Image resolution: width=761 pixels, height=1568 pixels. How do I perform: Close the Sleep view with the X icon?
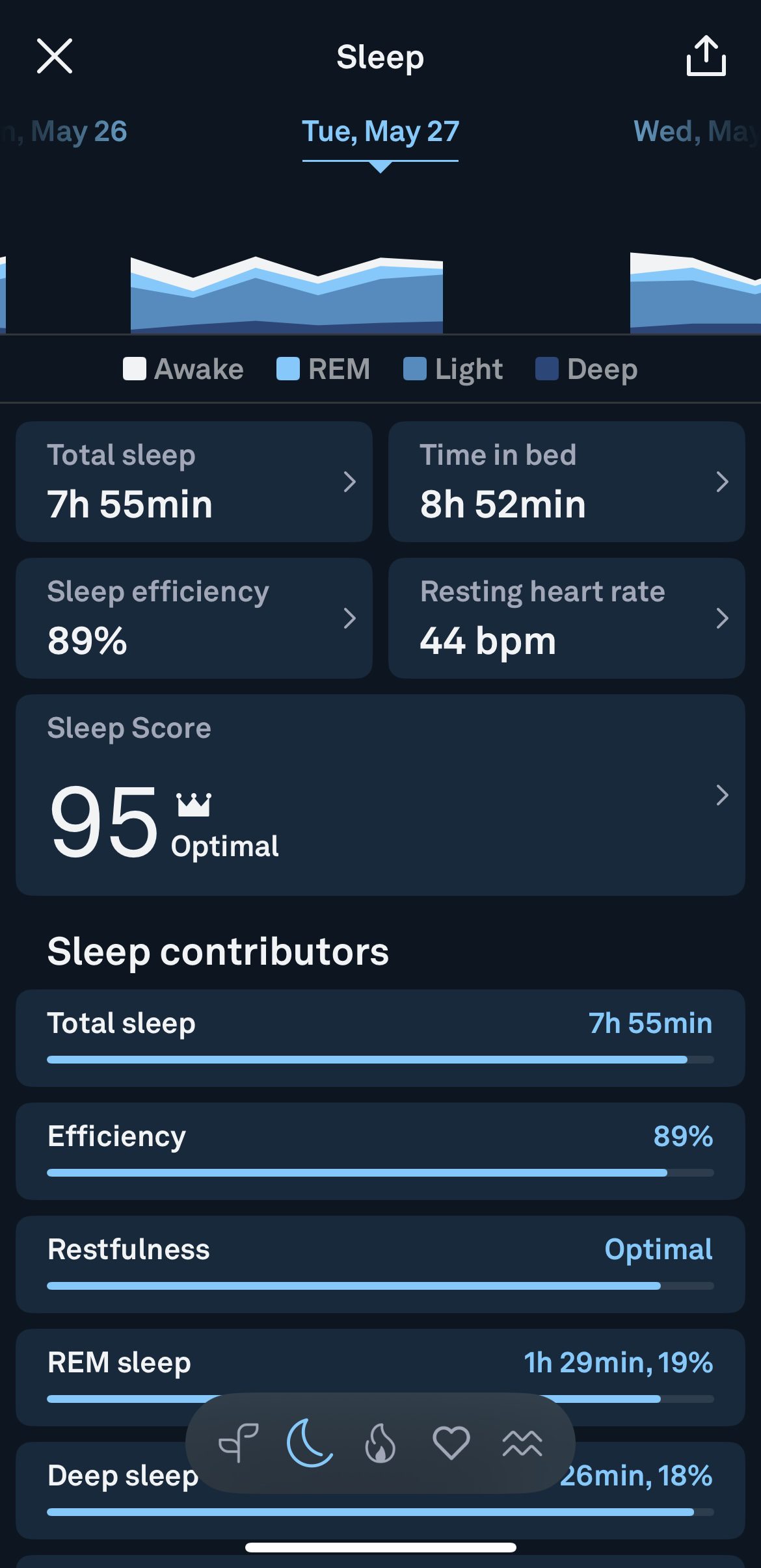coord(55,57)
